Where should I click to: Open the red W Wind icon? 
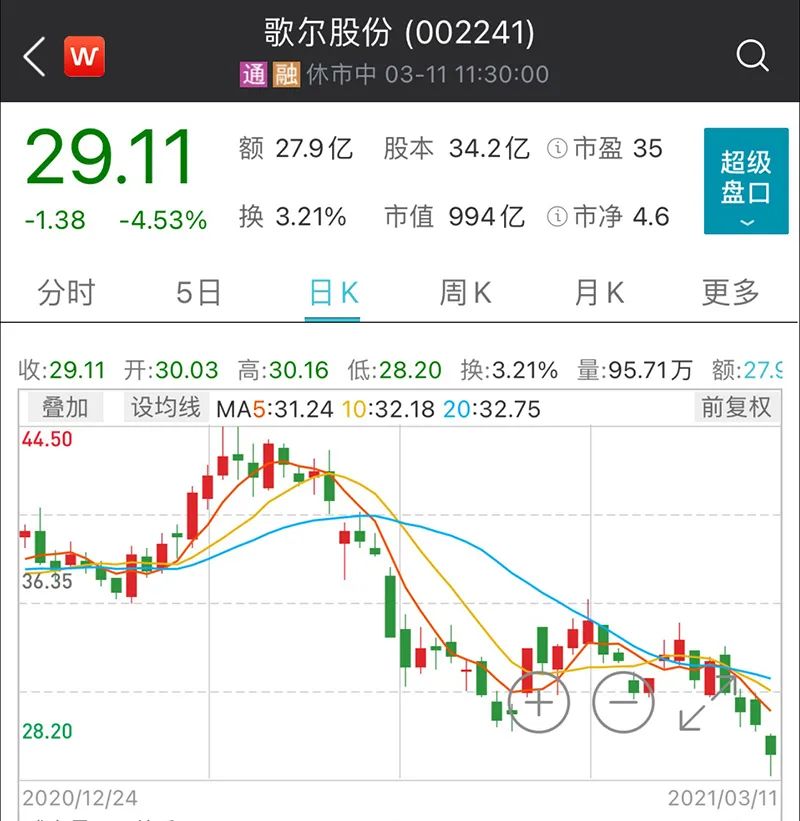[85, 56]
